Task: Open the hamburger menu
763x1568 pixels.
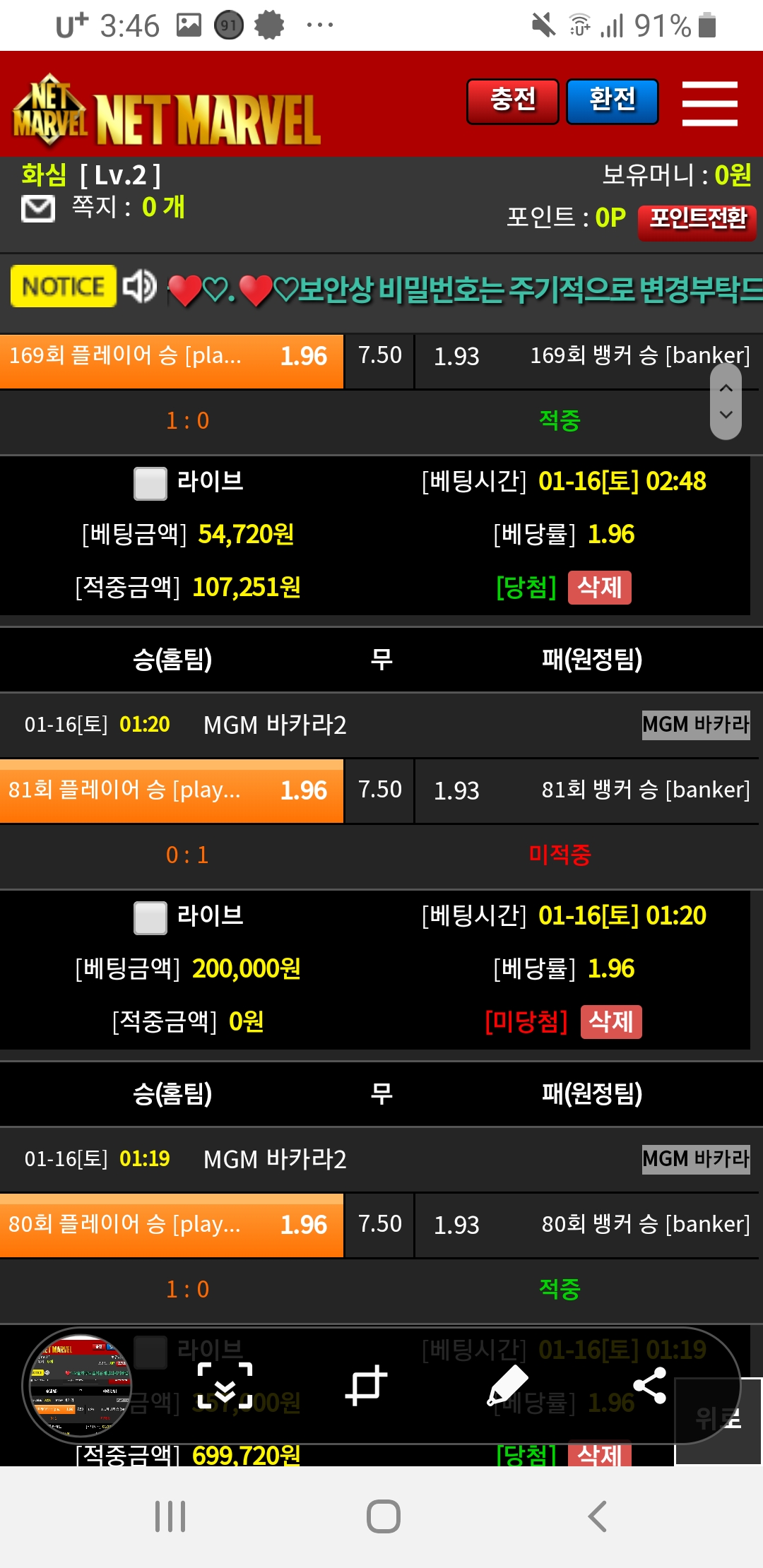Action: coord(709,103)
